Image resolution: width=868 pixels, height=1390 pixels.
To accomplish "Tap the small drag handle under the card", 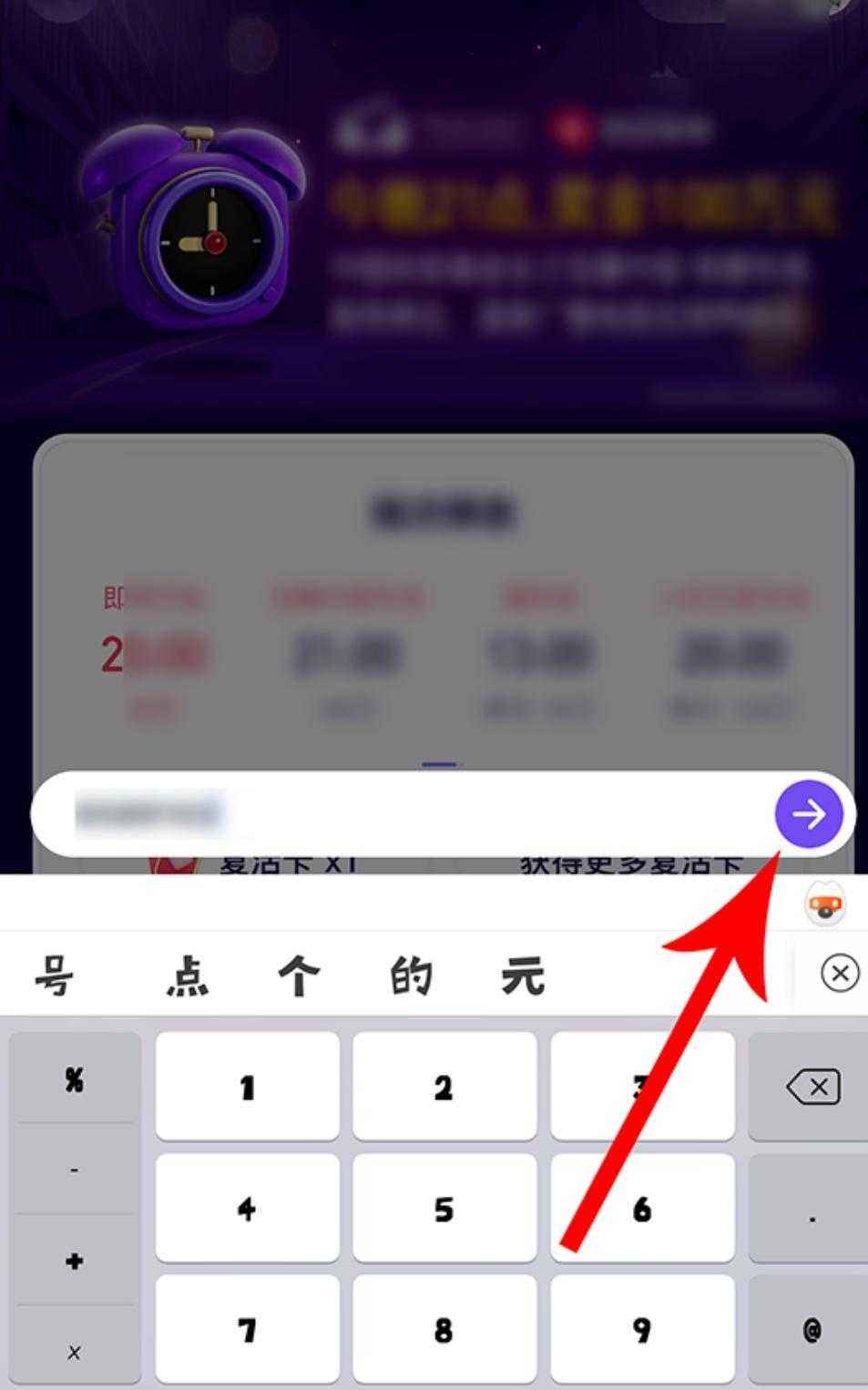I will [x=440, y=764].
